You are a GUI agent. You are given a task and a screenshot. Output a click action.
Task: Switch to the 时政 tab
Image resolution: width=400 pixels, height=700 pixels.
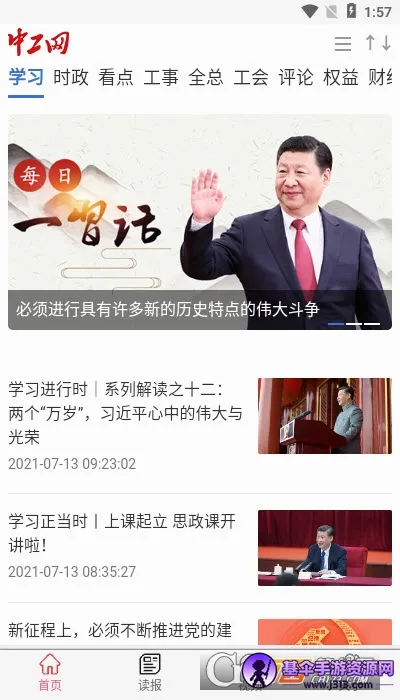tap(71, 78)
